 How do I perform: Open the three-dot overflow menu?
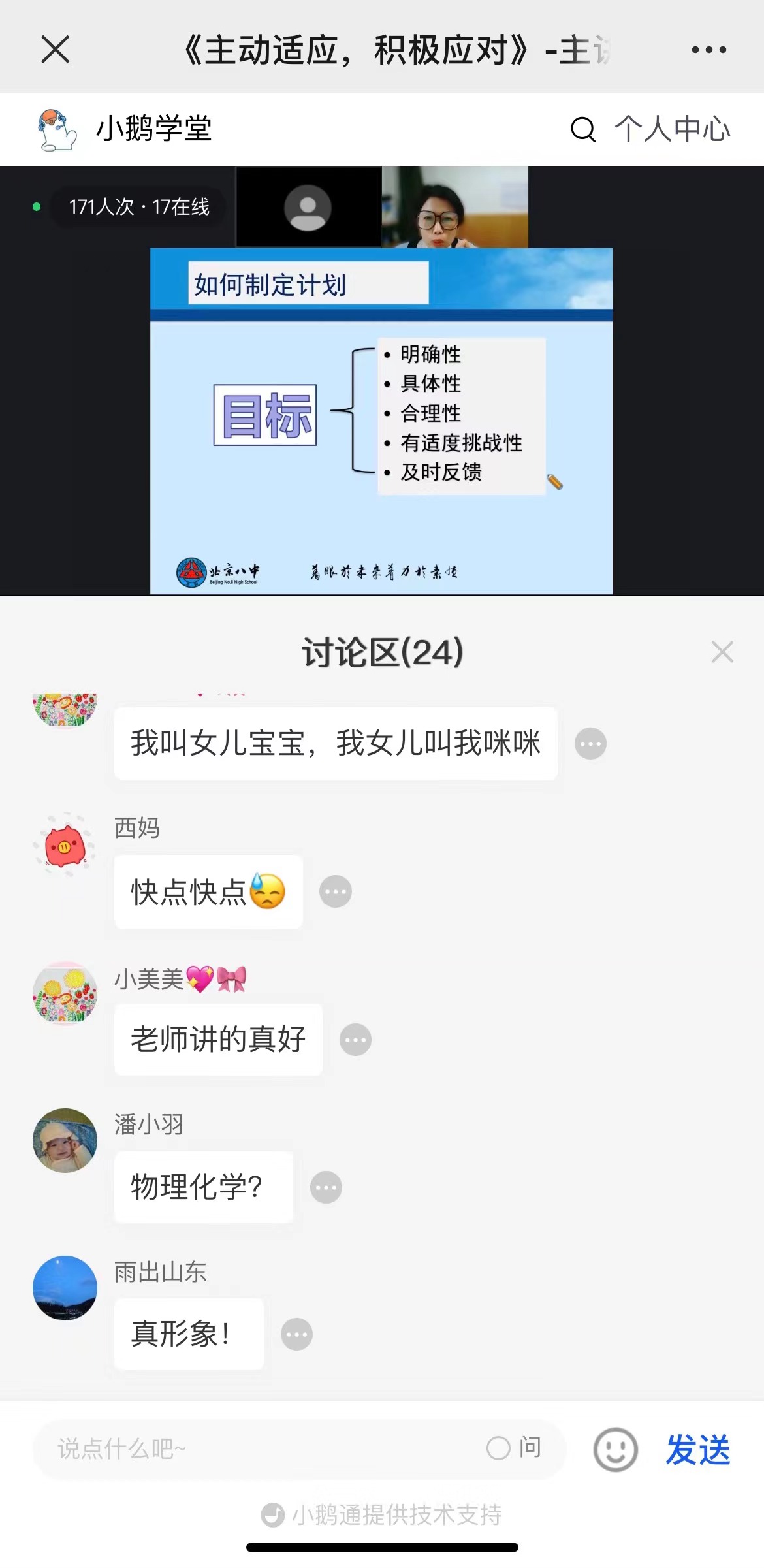pyautogui.click(x=708, y=50)
